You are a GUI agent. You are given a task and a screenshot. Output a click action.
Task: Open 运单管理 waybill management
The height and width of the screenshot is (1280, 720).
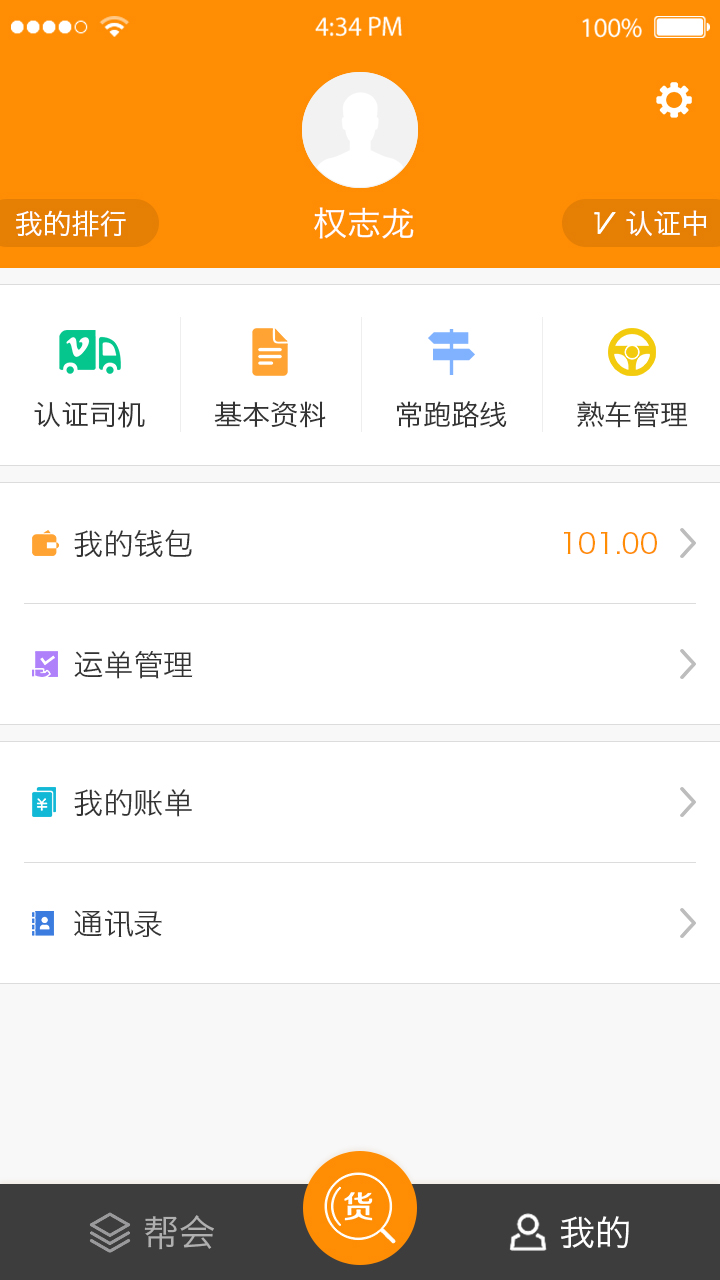(x=360, y=664)
